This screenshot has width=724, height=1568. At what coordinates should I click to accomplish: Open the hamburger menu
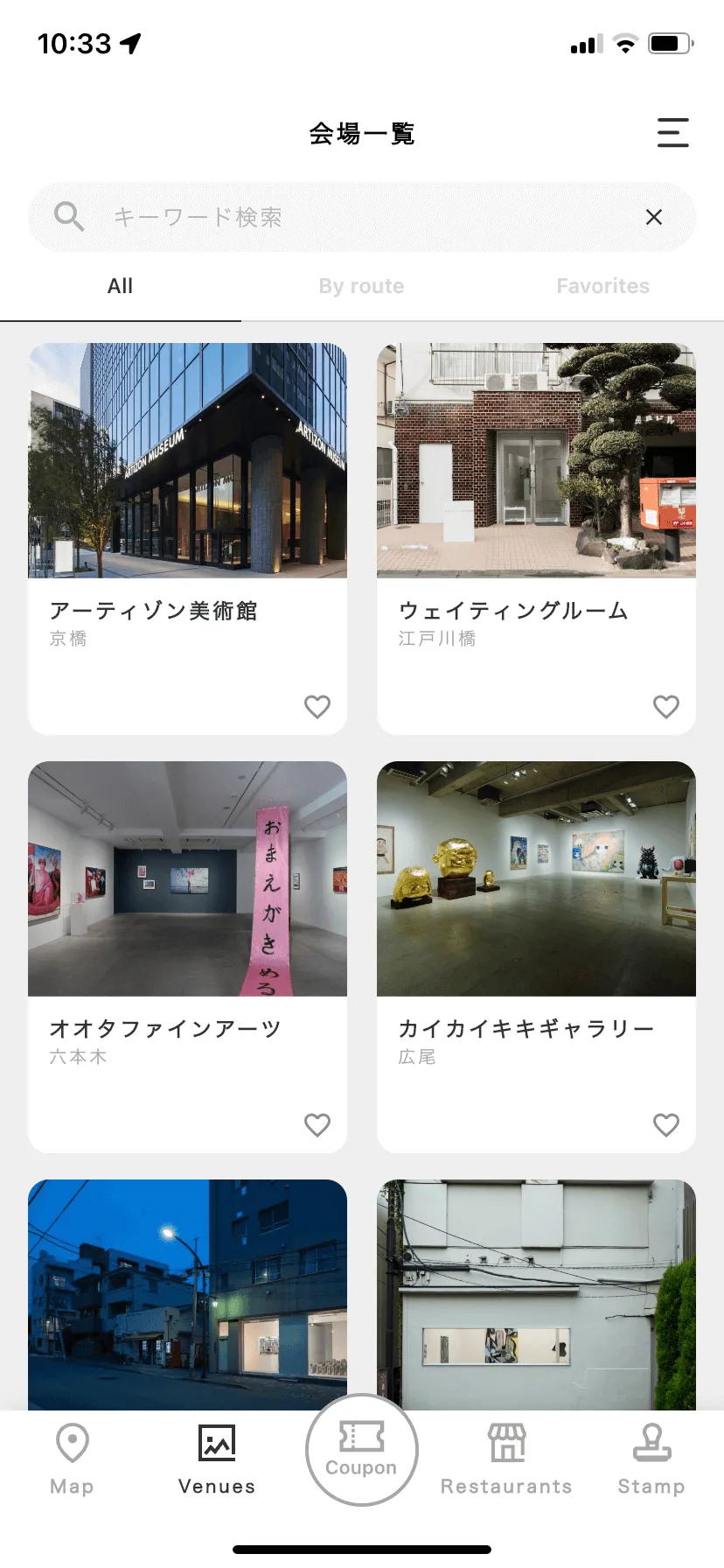pyautogui.click(x=672, y=133)
